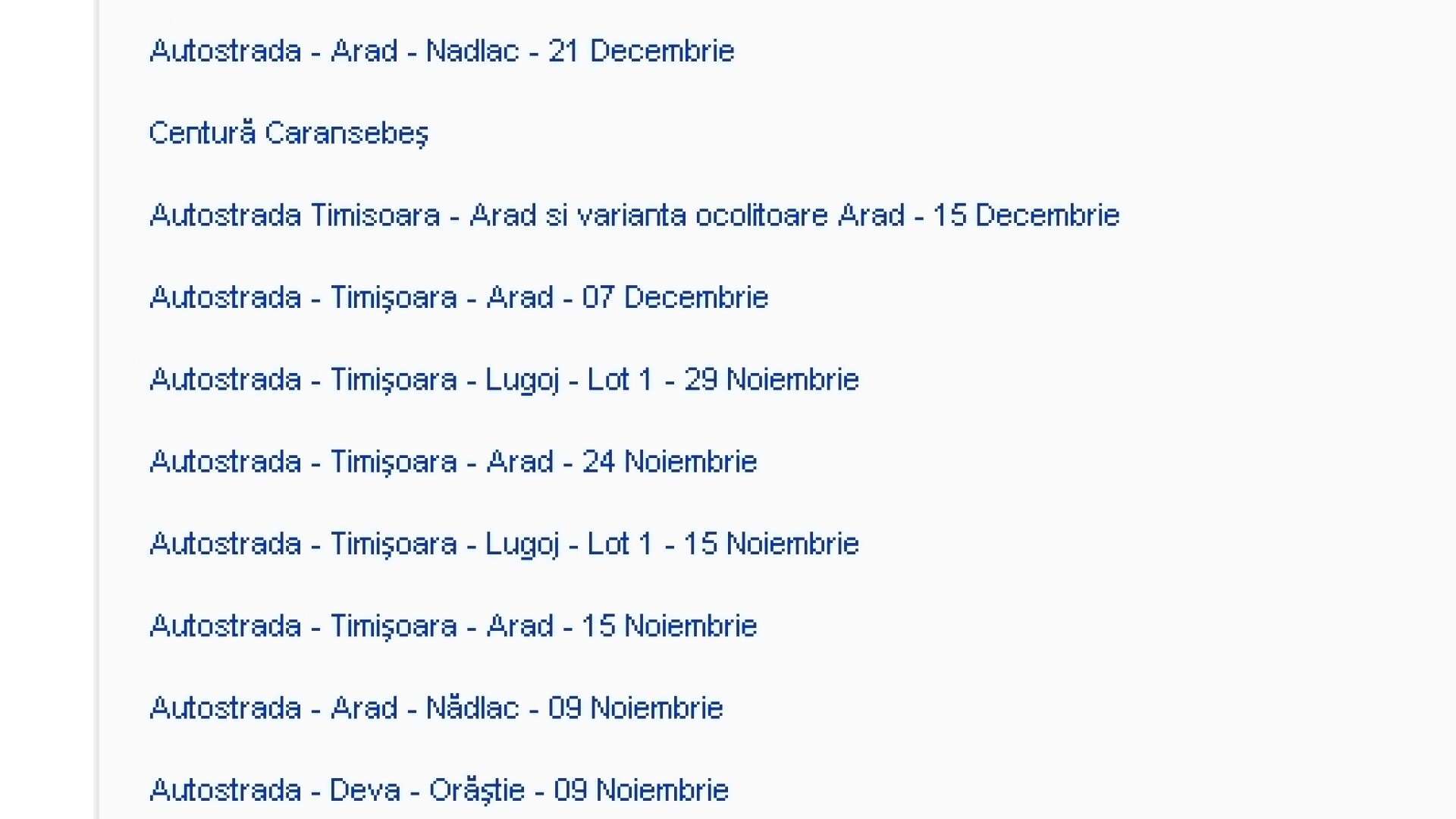This screenshot has height=819, width=1456.
Task: Open Autostrada Timișoara - Arad 07 Decembrie
Action: 459,297
